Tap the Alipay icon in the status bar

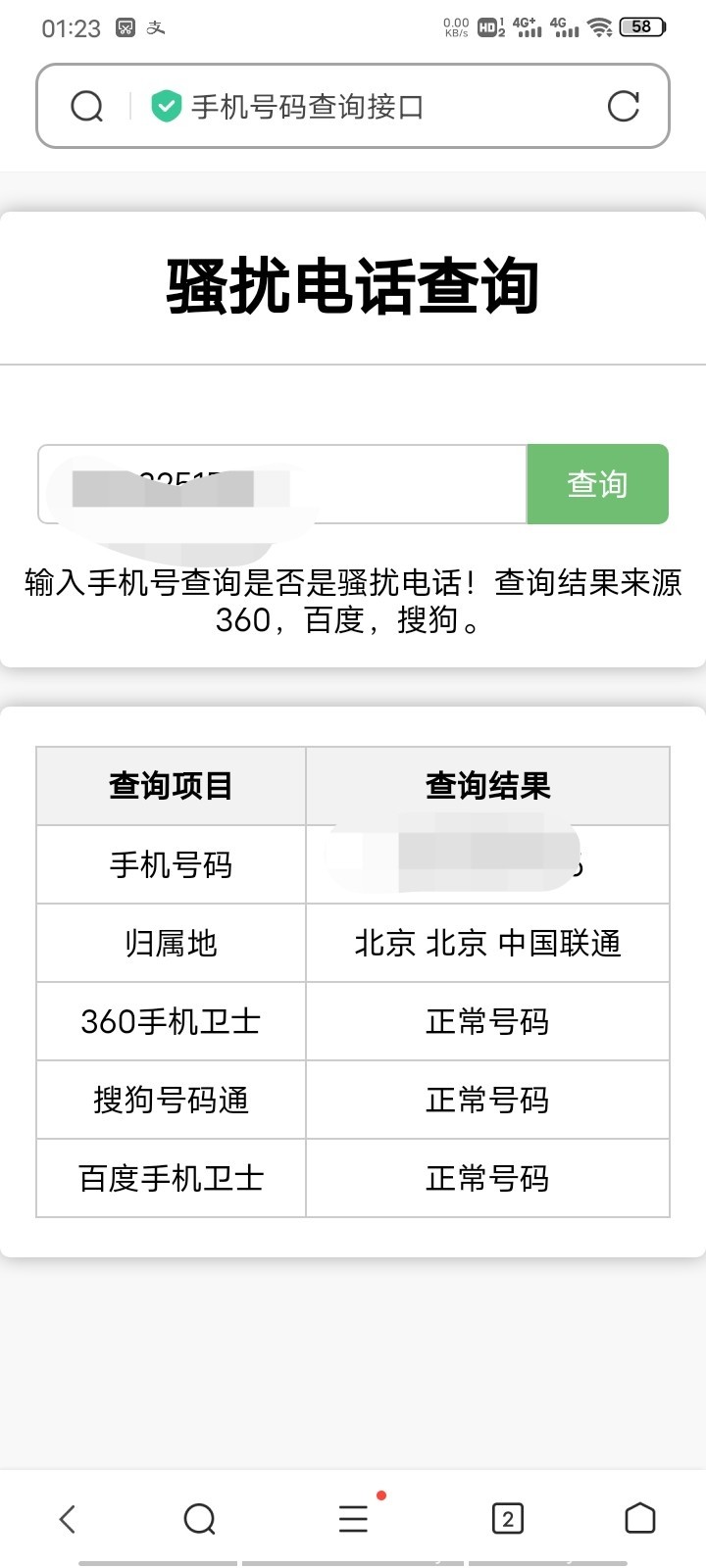155,27
